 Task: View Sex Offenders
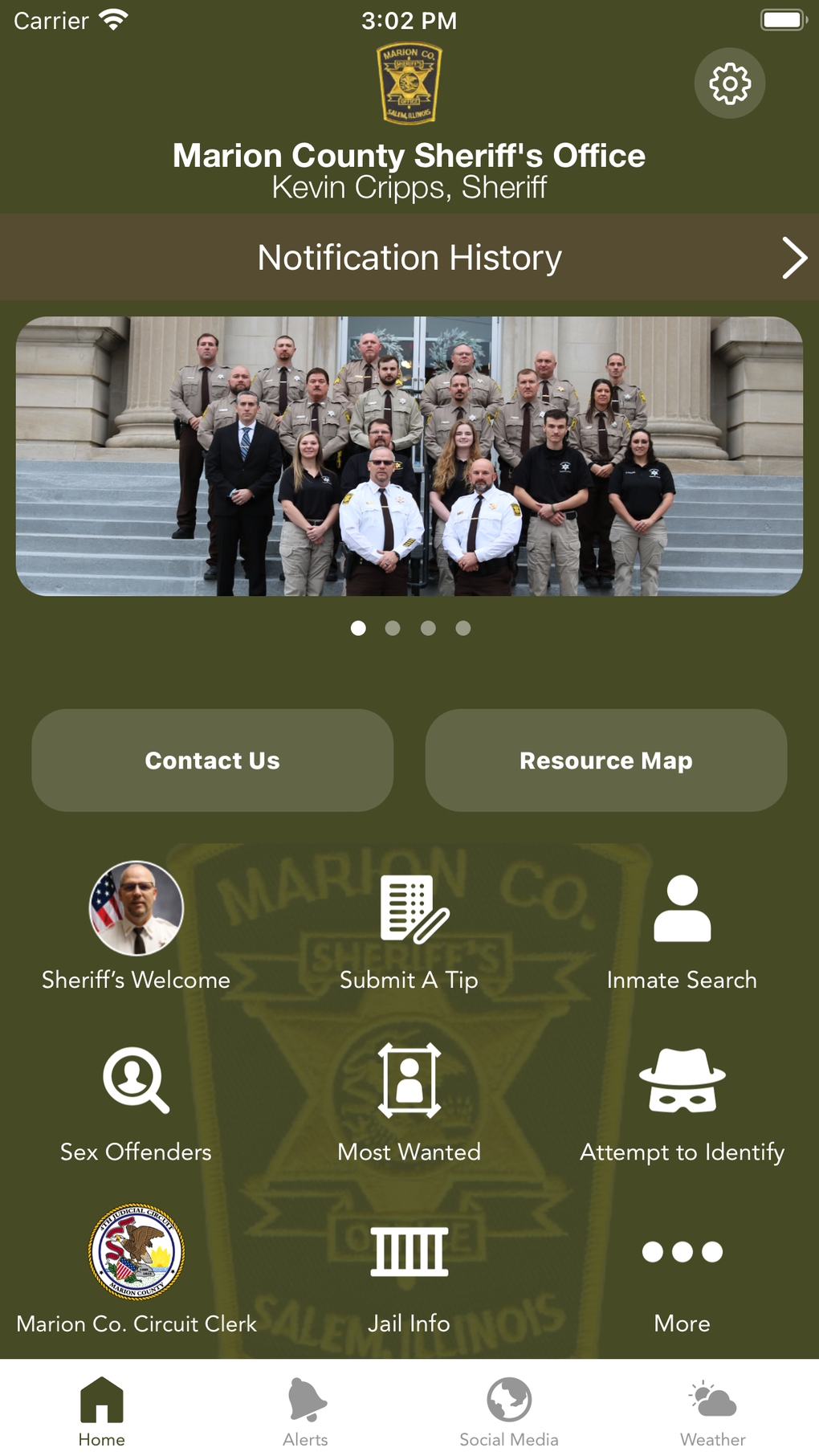[x=136, y=1103]
